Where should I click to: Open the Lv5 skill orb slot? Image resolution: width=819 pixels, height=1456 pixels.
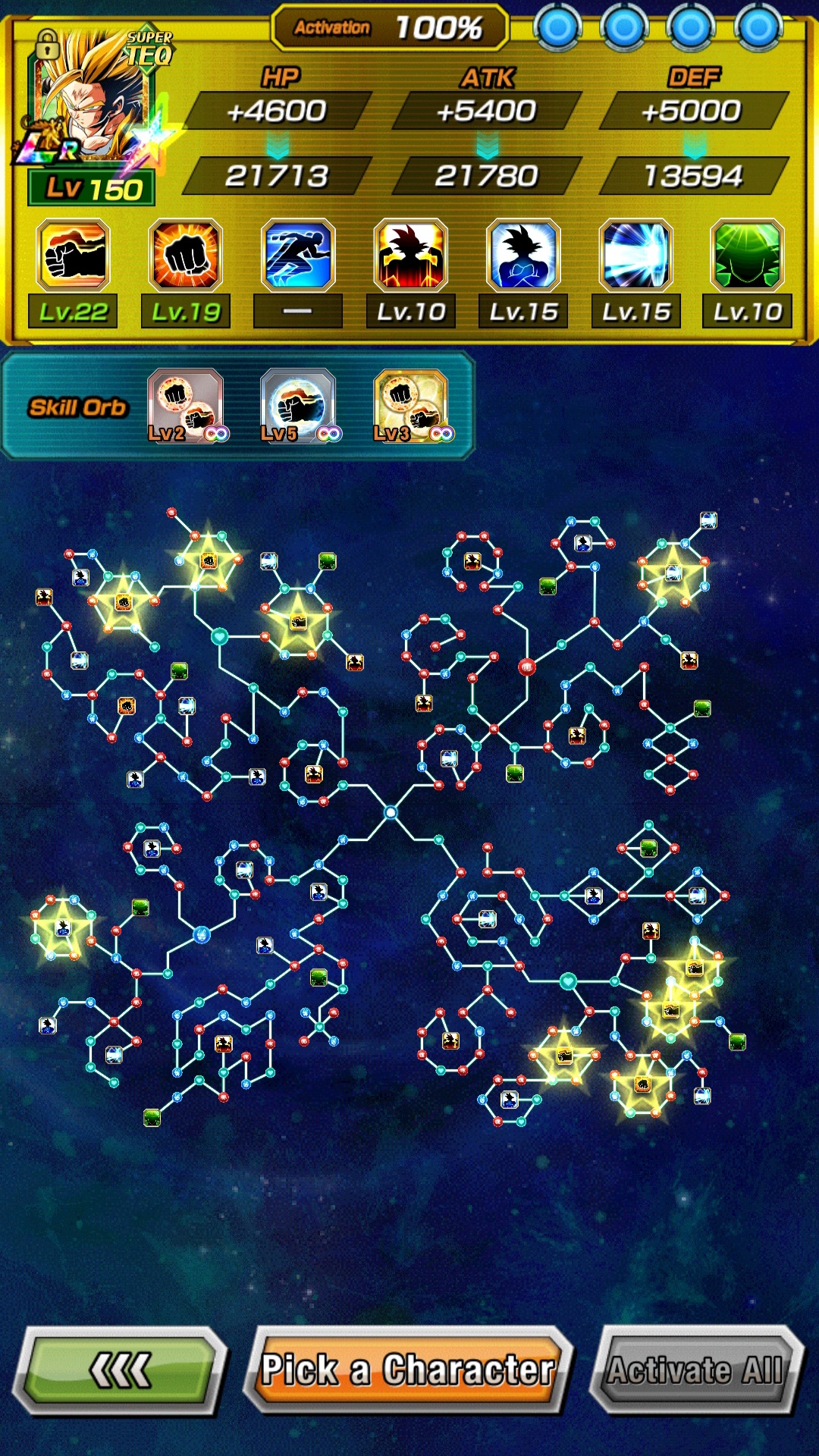298,406
